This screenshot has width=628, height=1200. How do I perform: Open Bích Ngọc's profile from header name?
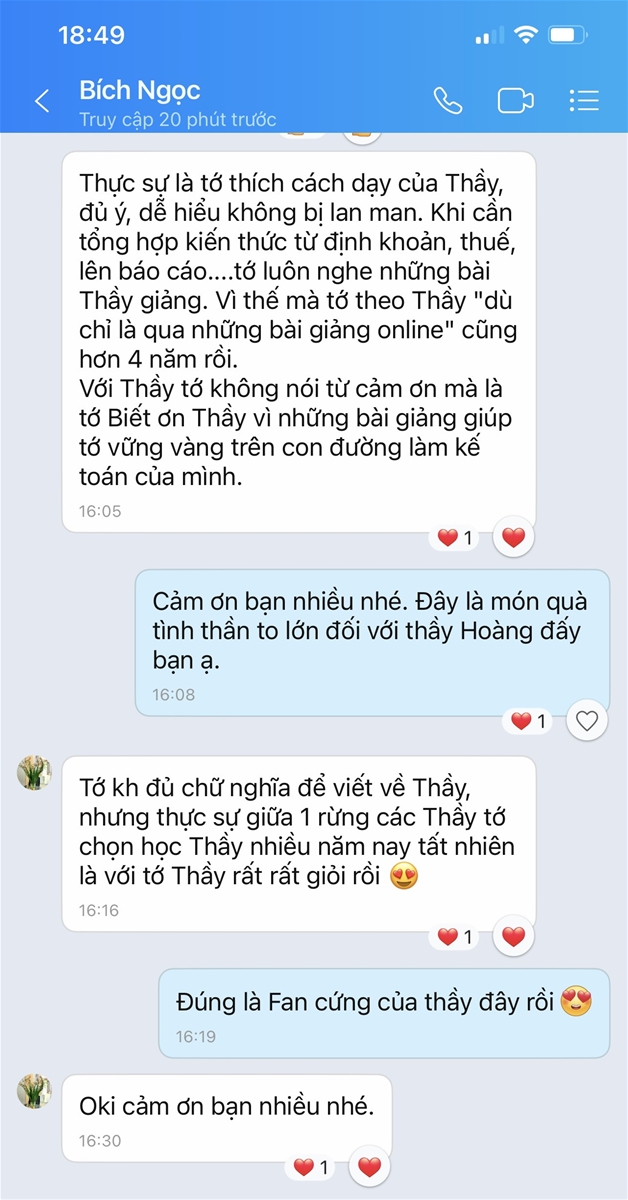click(x=140, y=91)
